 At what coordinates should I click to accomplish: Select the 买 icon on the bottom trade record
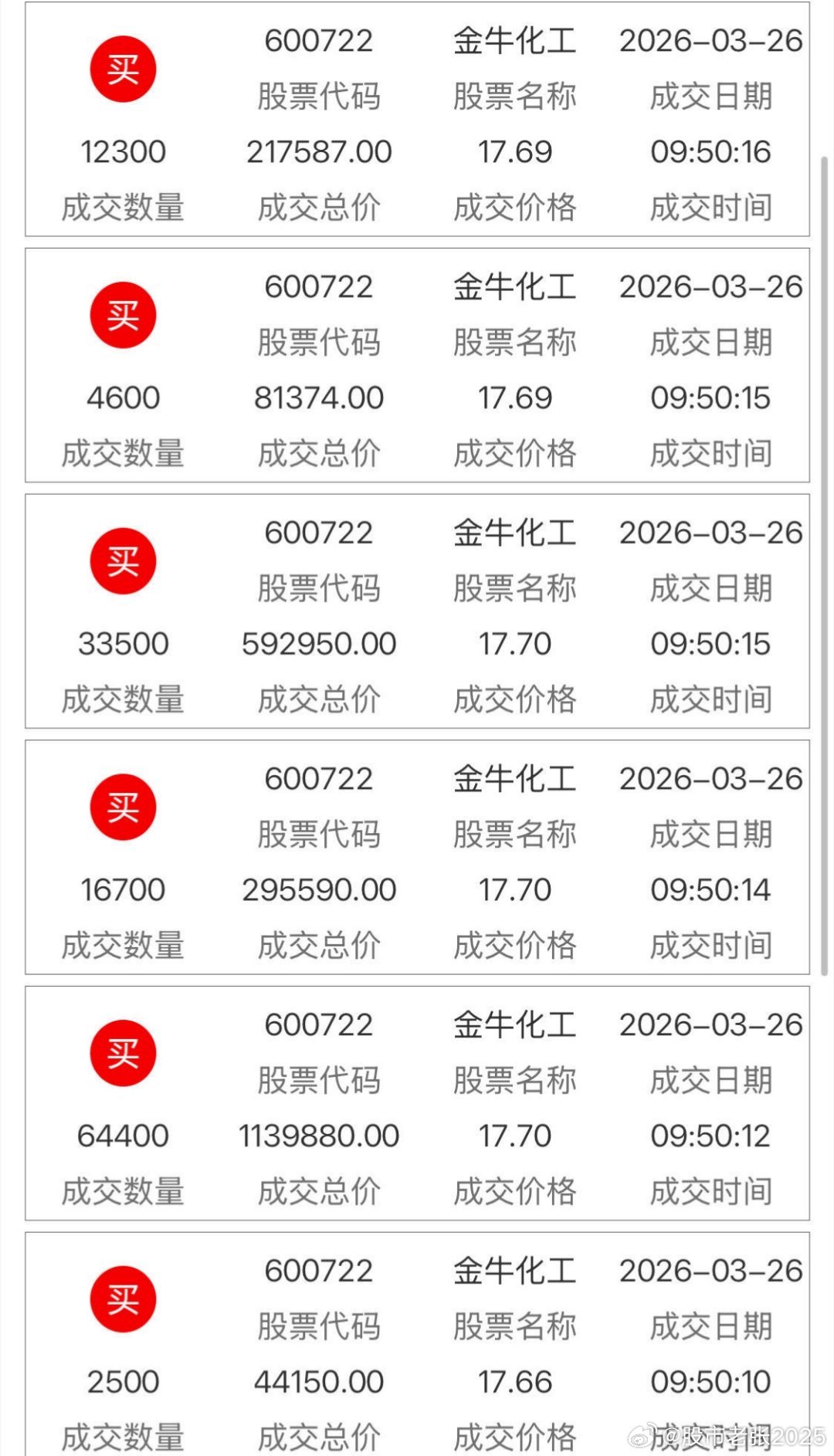(124, 1299)
